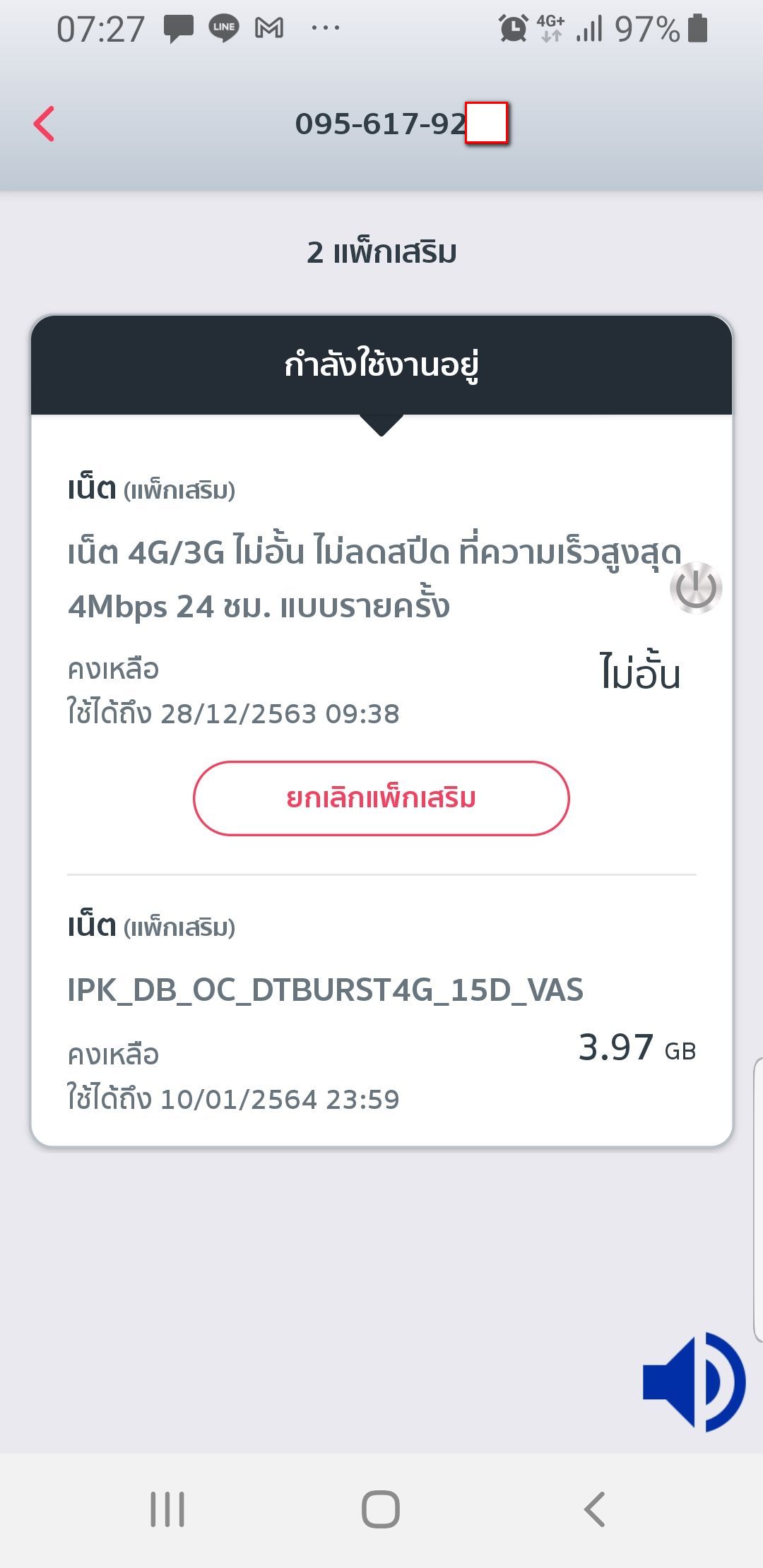Go back using the red arrow
The height and width of the screenshot is (1568, 763).
click(45, 124)
